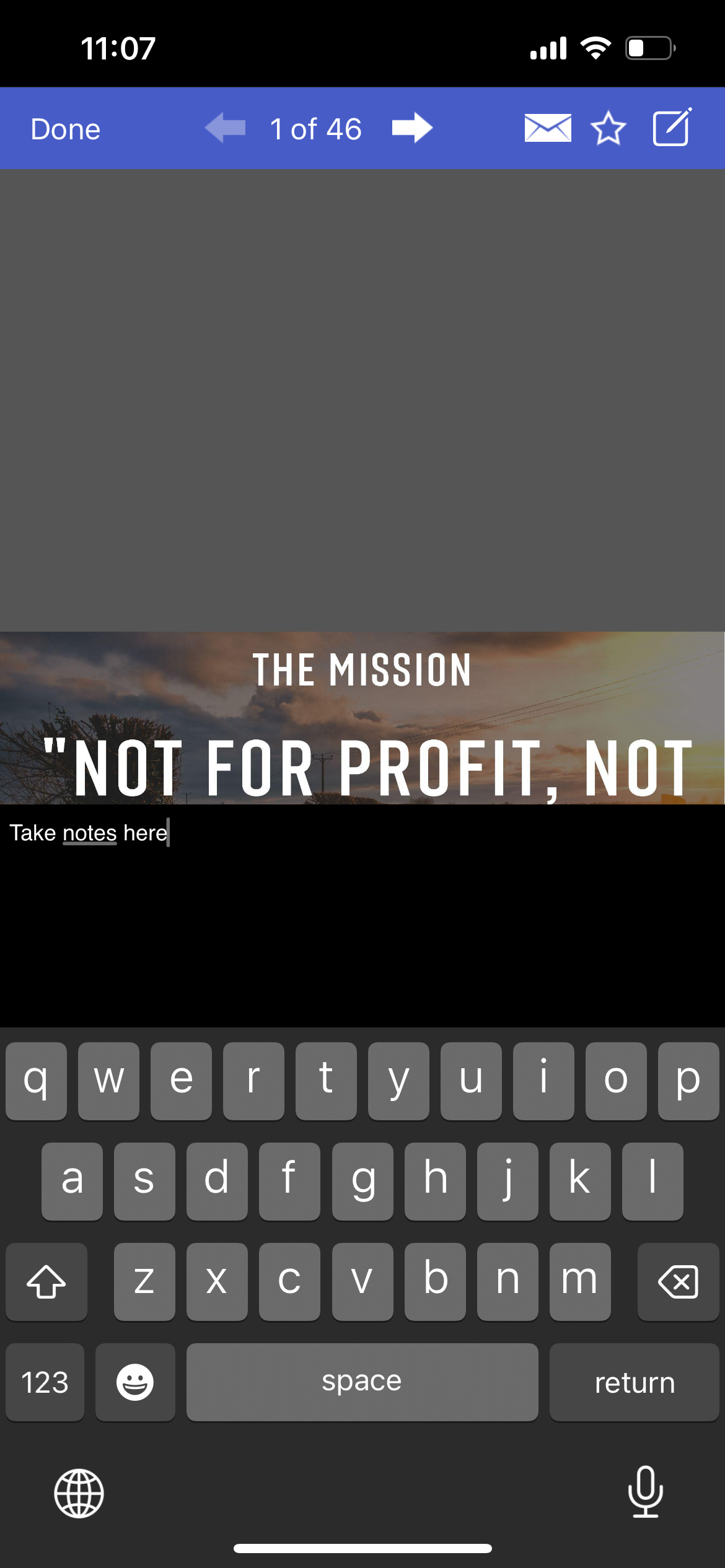Tap the space bar

click(362, 1382)
